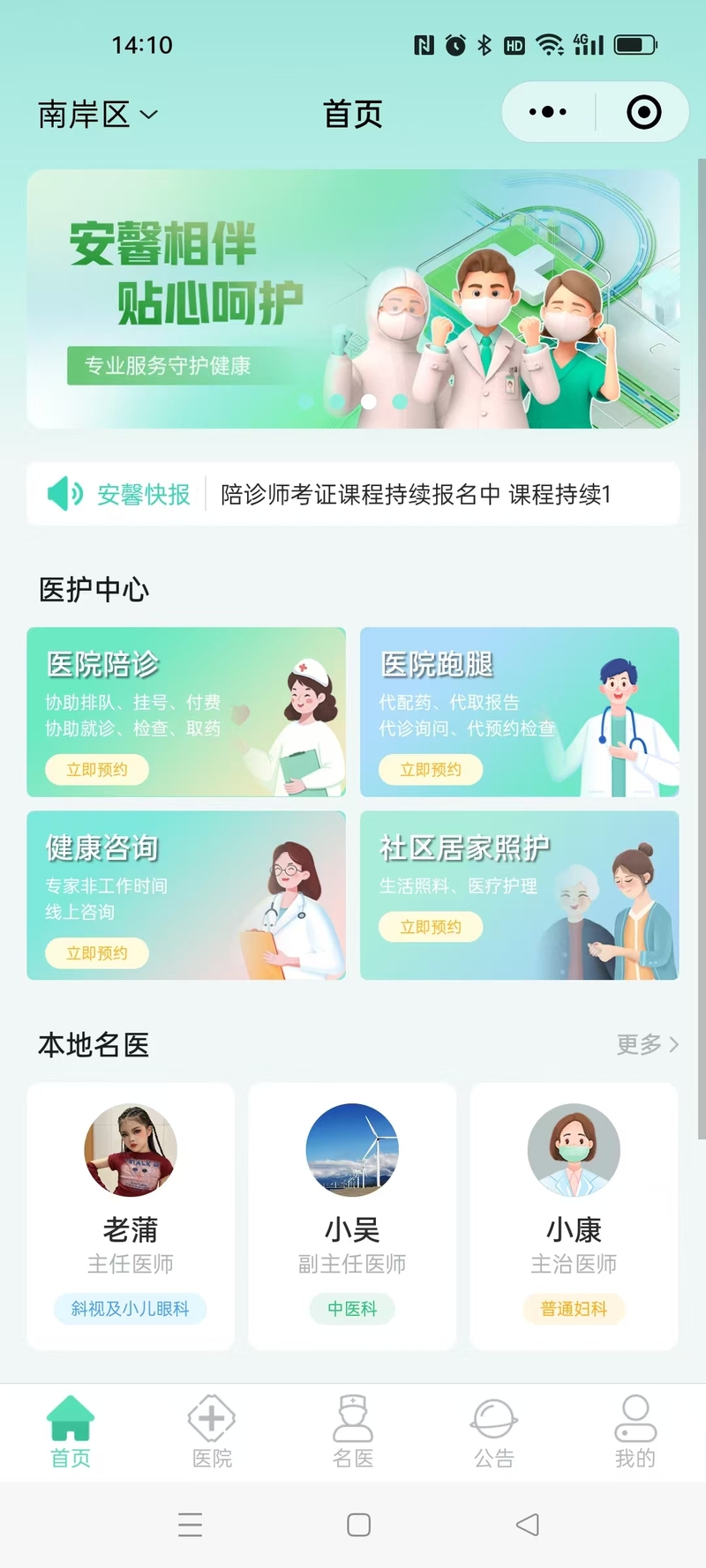Open doctor 小康's profile card
The width and height of the screenshot is (706, 1568).
pos(574,1216)
